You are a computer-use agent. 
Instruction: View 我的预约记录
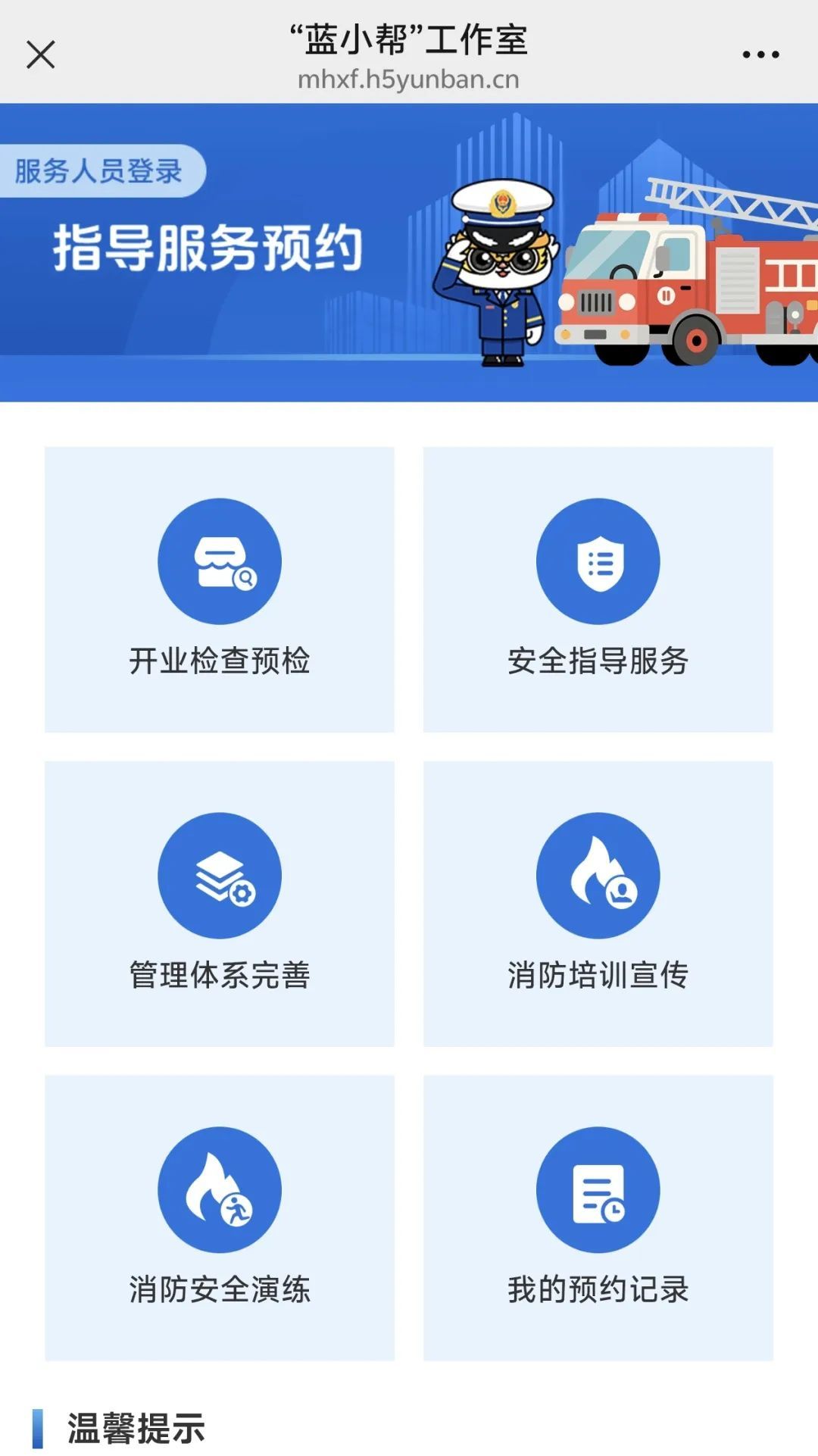[598, 1217]
